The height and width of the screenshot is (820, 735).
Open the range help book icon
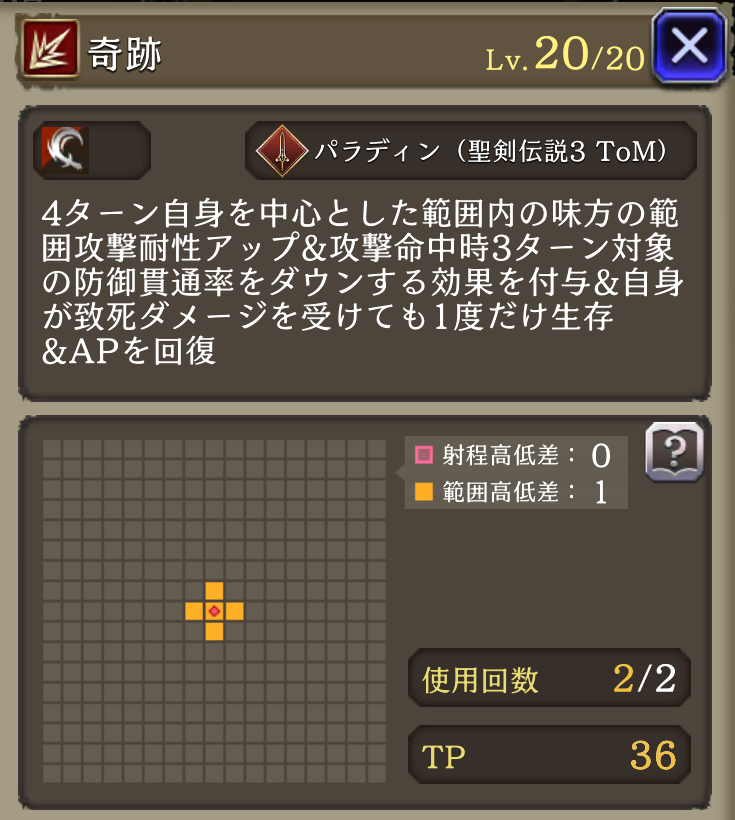675,453
